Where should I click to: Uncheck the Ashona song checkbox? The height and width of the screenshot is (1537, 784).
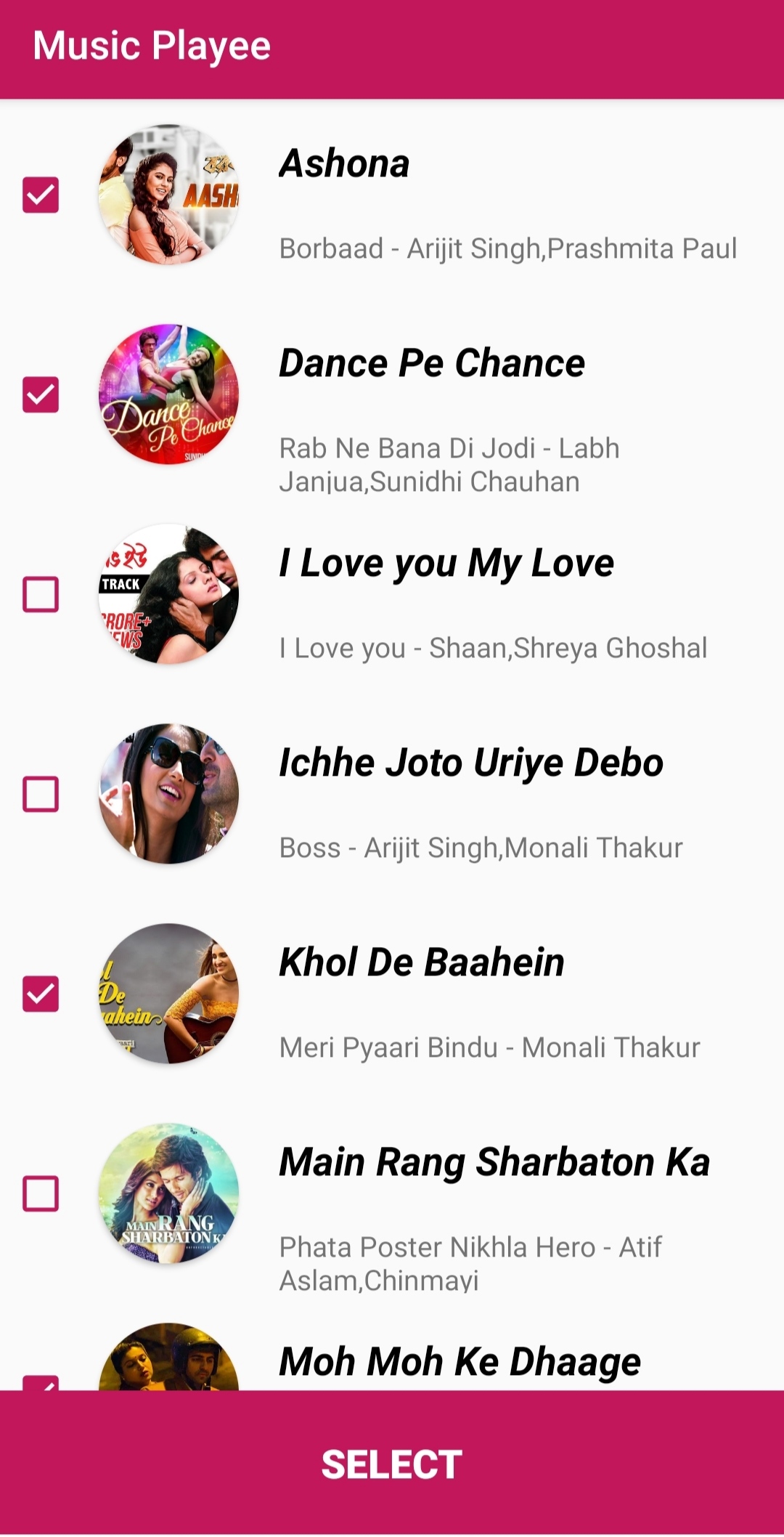(40, 194)
